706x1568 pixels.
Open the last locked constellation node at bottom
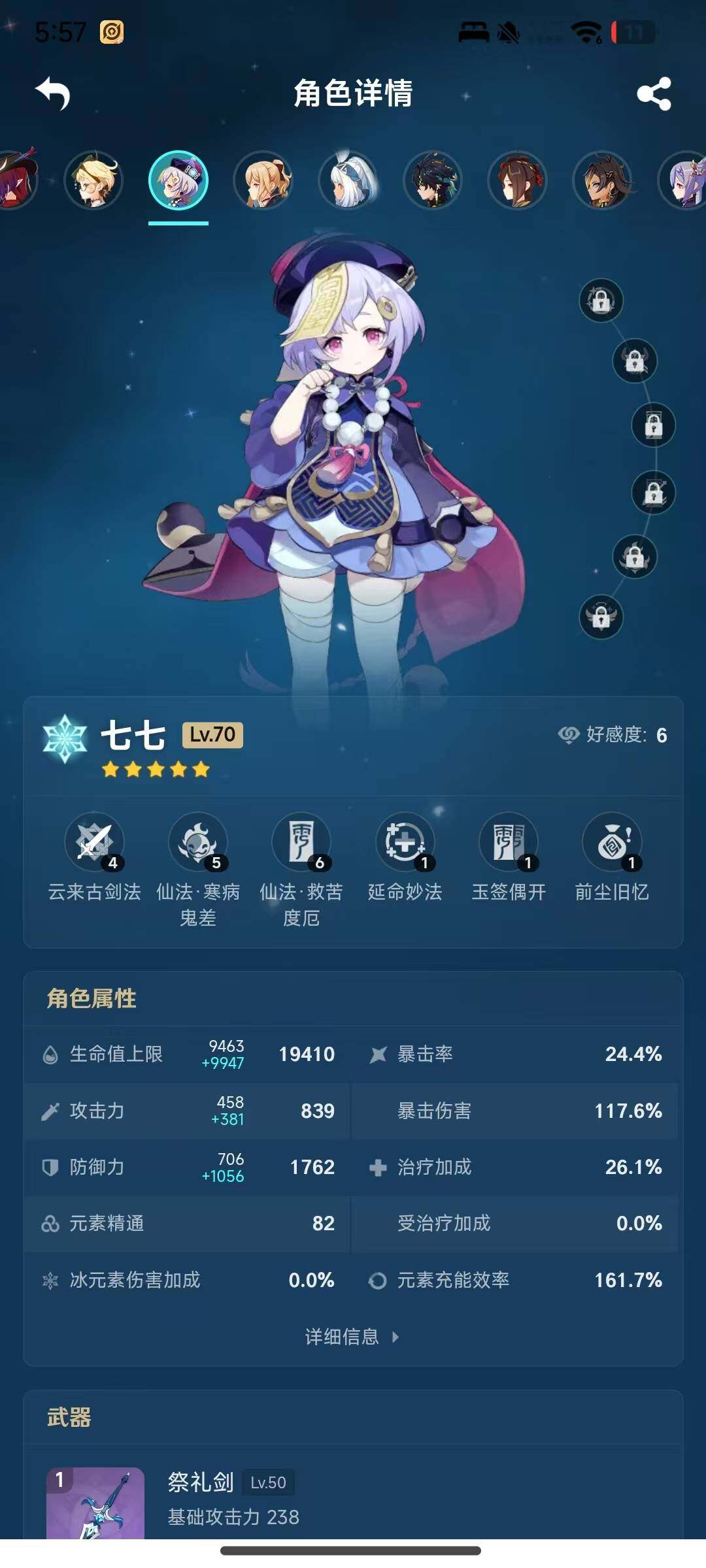click(x=601, y=617)
